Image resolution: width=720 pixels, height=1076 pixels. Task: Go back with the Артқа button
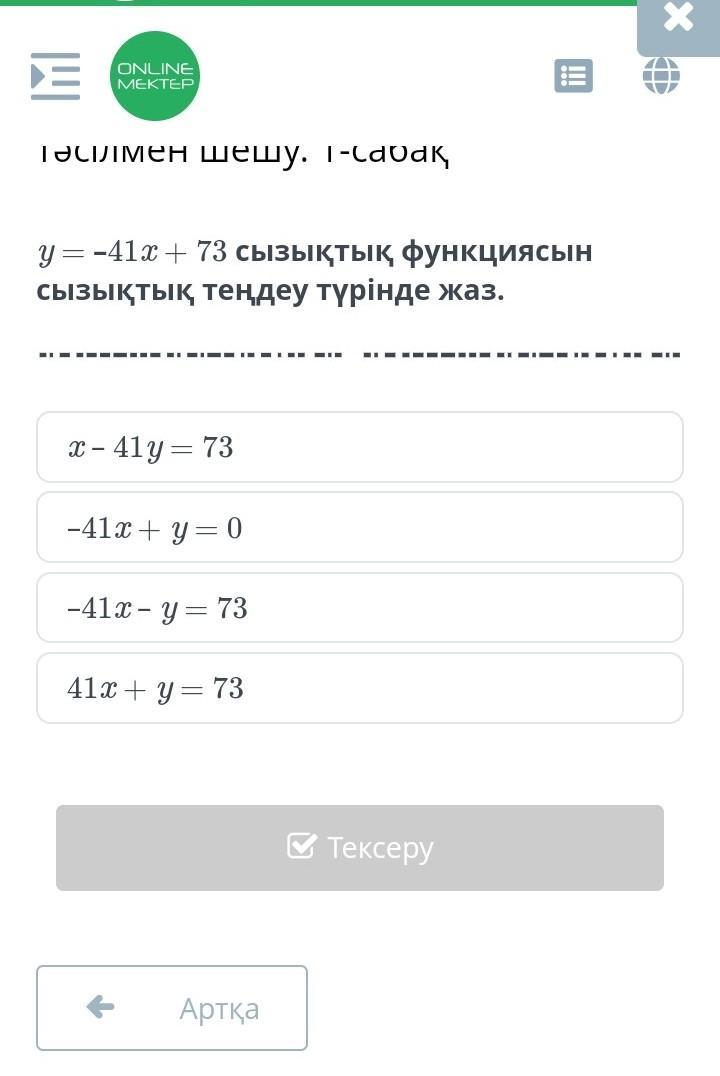click(x=172, y=1008)
